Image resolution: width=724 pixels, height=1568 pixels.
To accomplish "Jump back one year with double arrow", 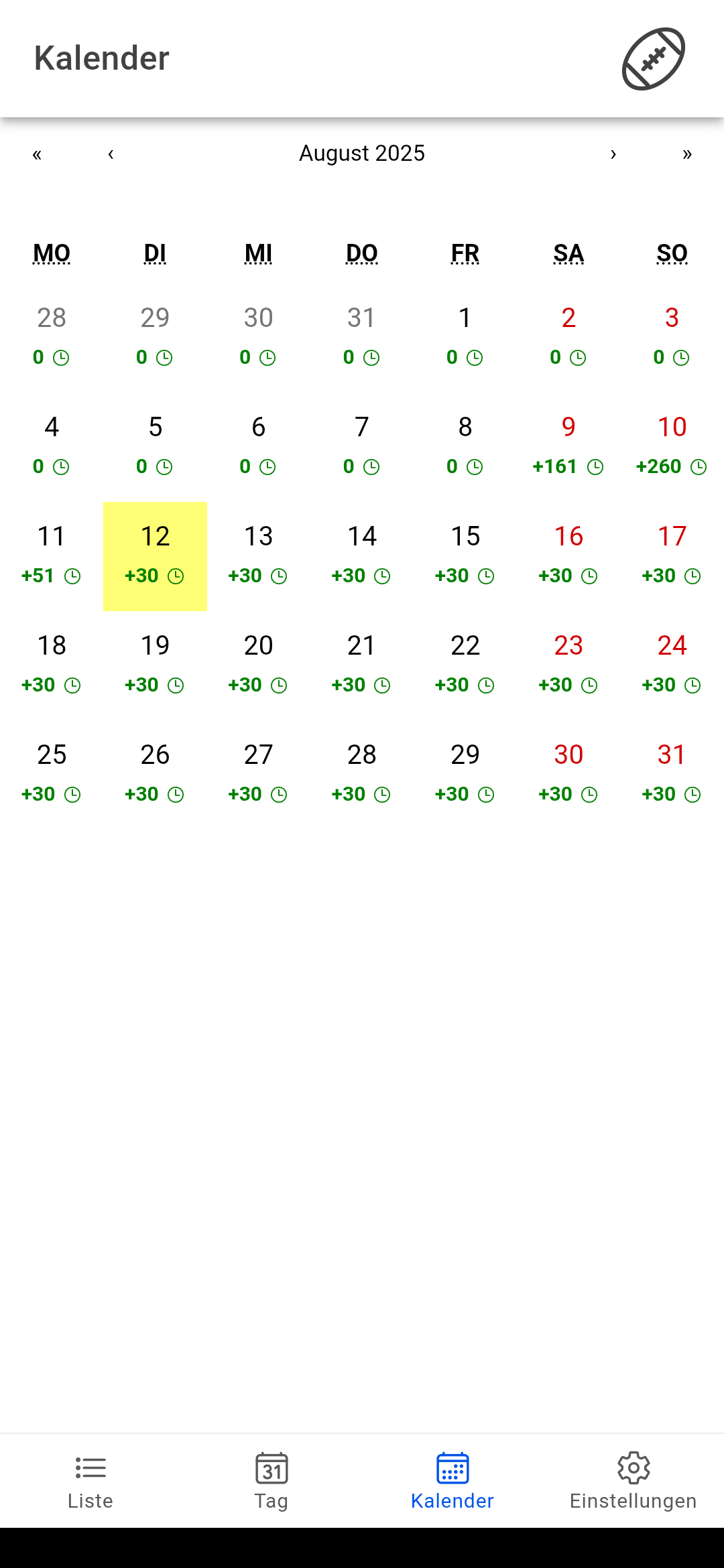I will point(37,154).
